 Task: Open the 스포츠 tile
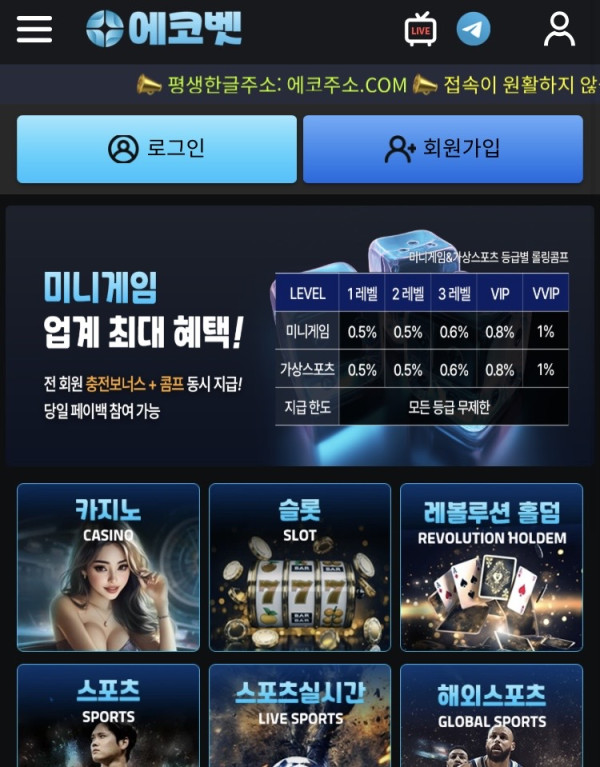(x=108, y=716)
